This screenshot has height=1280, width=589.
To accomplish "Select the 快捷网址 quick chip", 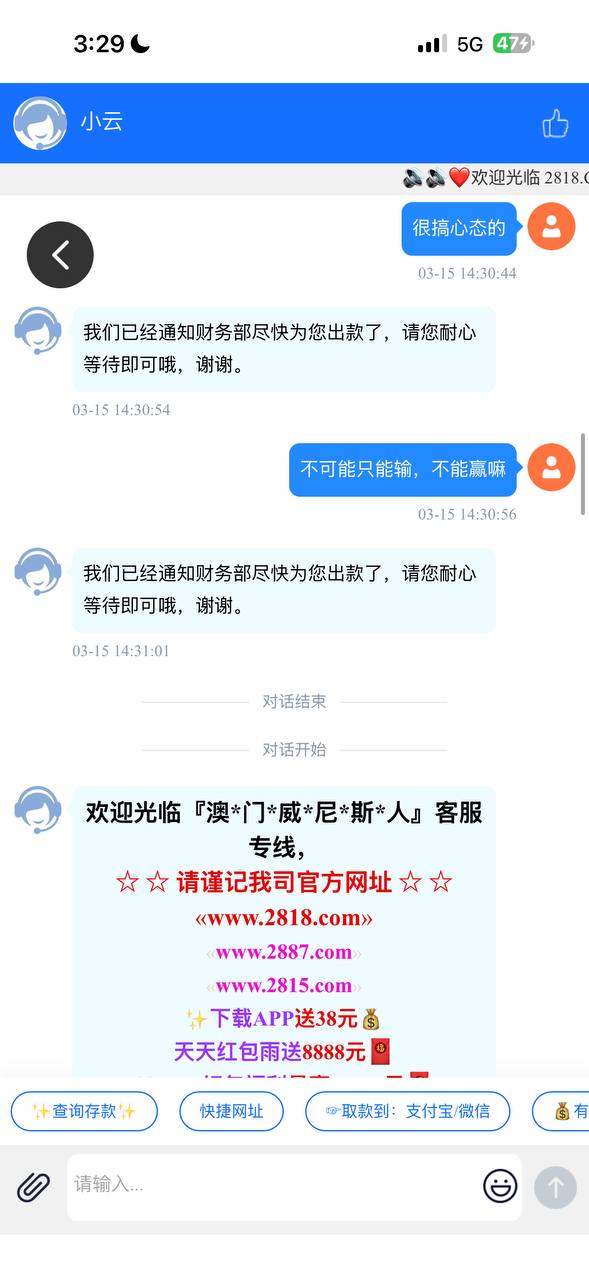I will (x=231, y=1111).
